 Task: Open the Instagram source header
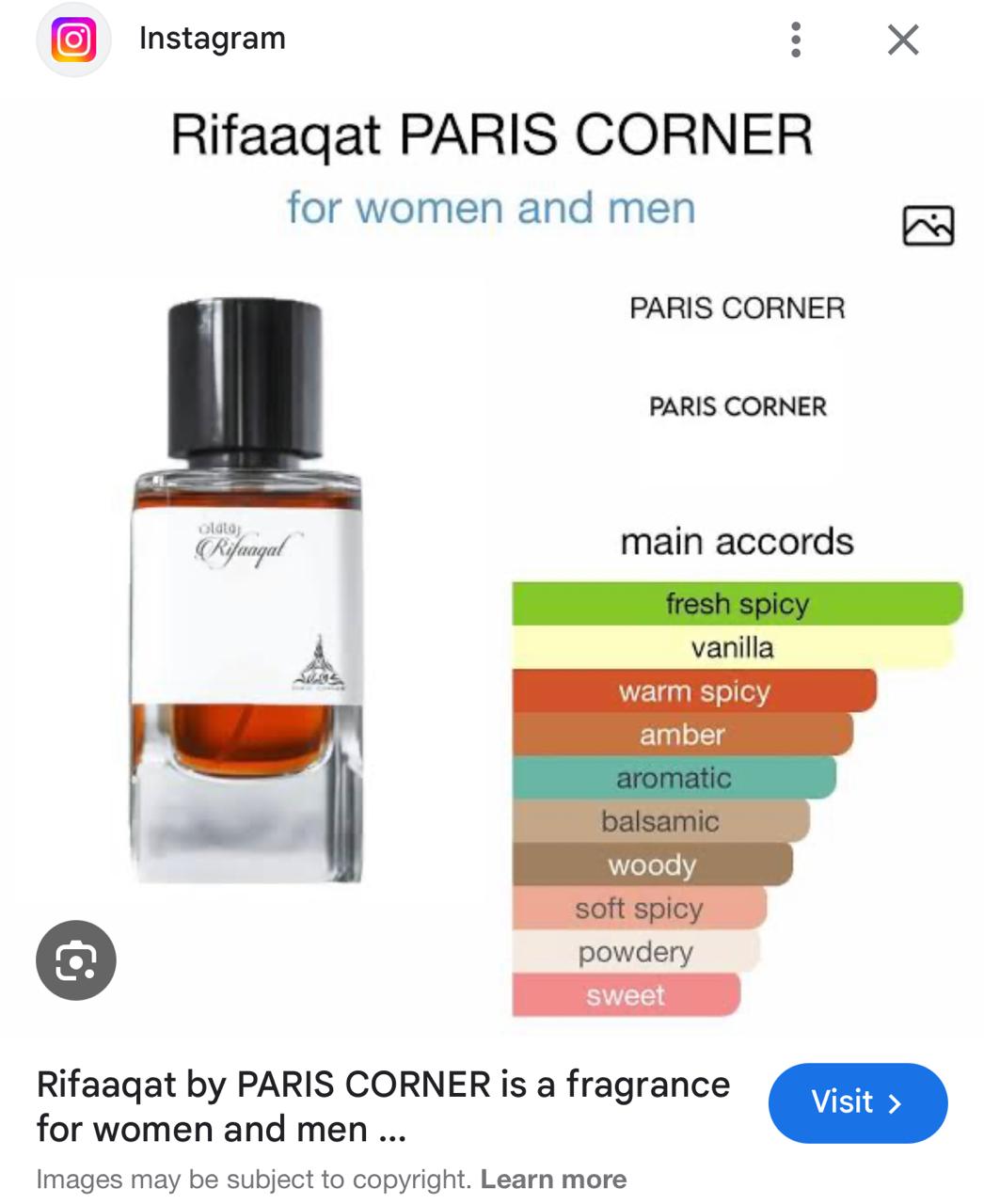click(212, 39)
